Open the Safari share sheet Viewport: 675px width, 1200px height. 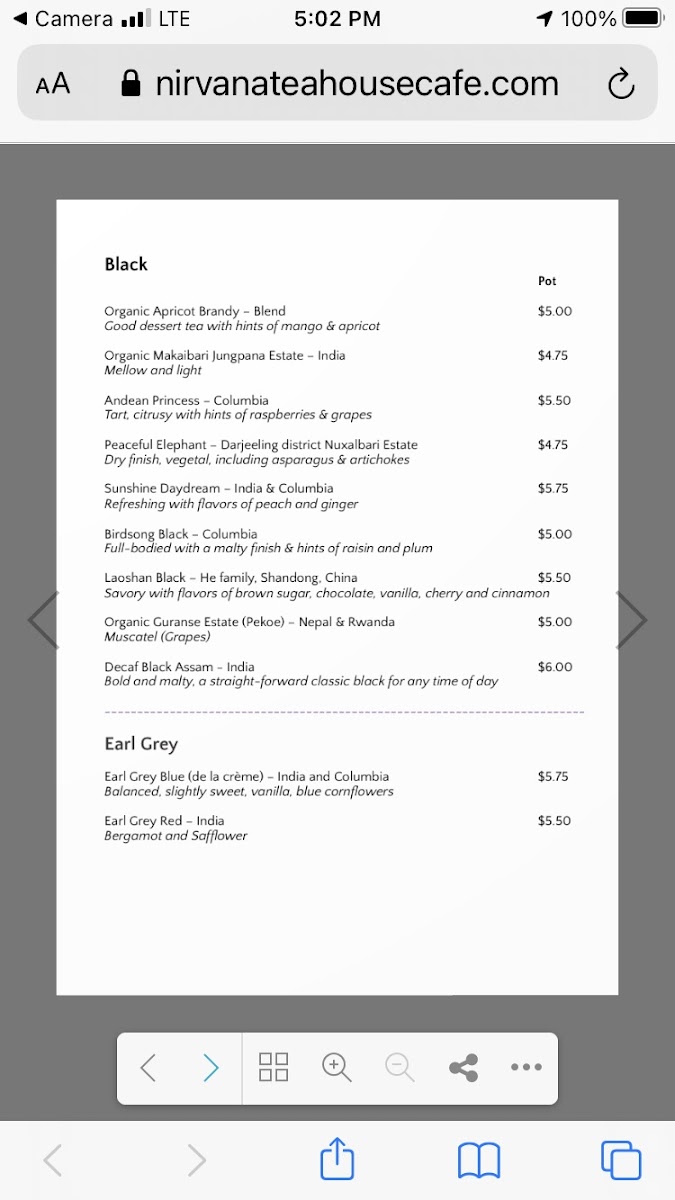338,1160
